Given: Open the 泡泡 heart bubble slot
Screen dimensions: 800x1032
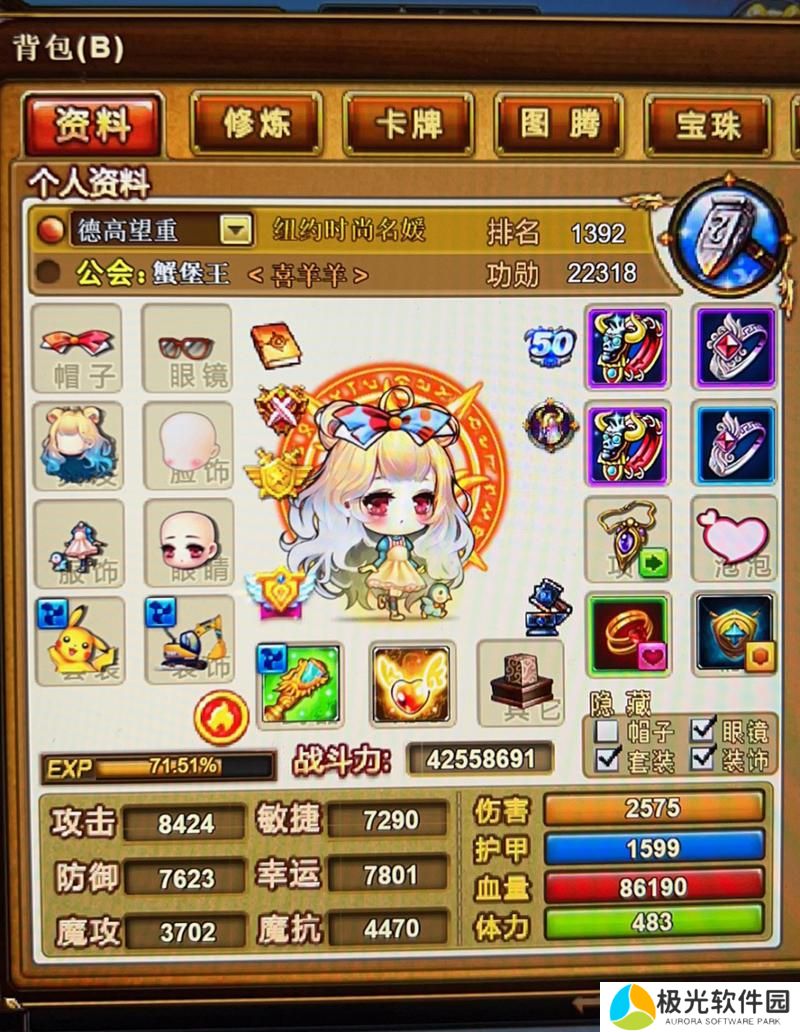Looking at the screenshot, I should pos(734,538).
